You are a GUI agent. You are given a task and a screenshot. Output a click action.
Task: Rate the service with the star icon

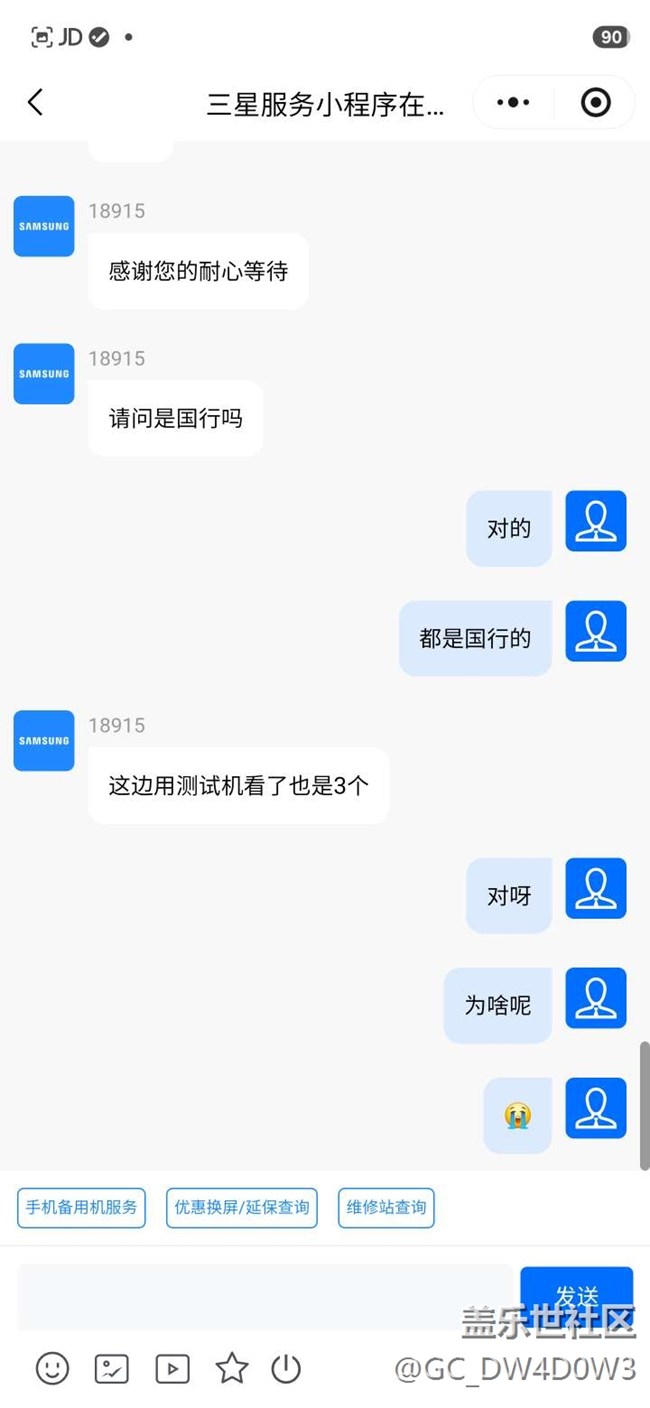tap(232, 1368)
